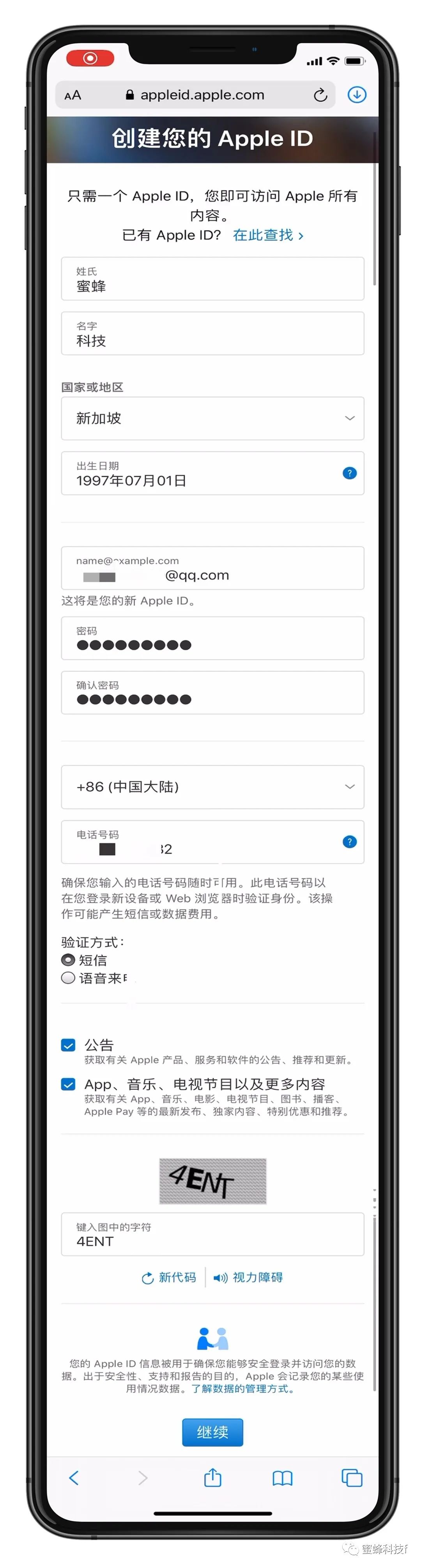Tap the 键入图中的字符 captcha field
The image size is (421, 1568).
pos(212,1235)
